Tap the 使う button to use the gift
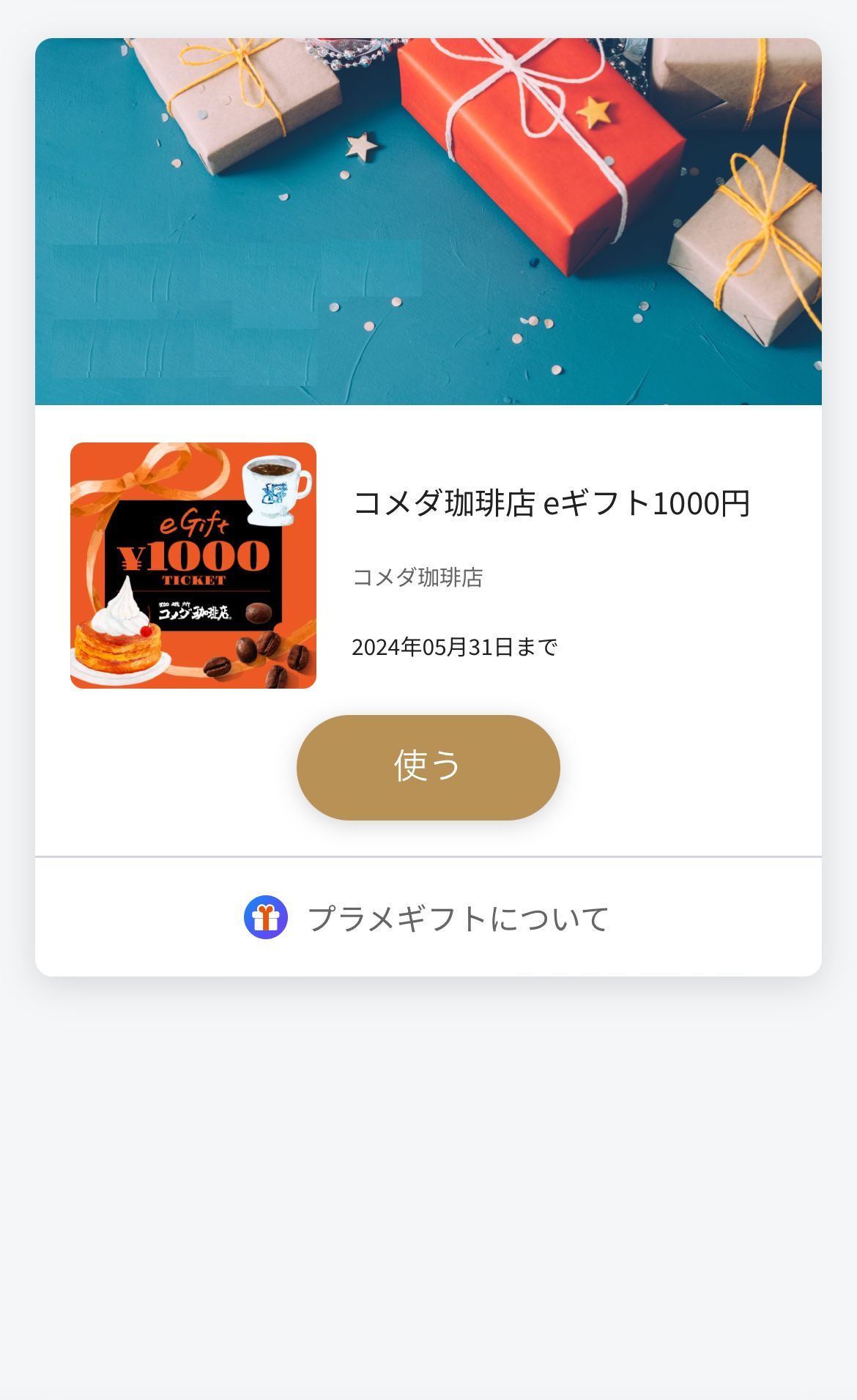This screenshot has width=857, height=1400. click(x=428, y=767)
